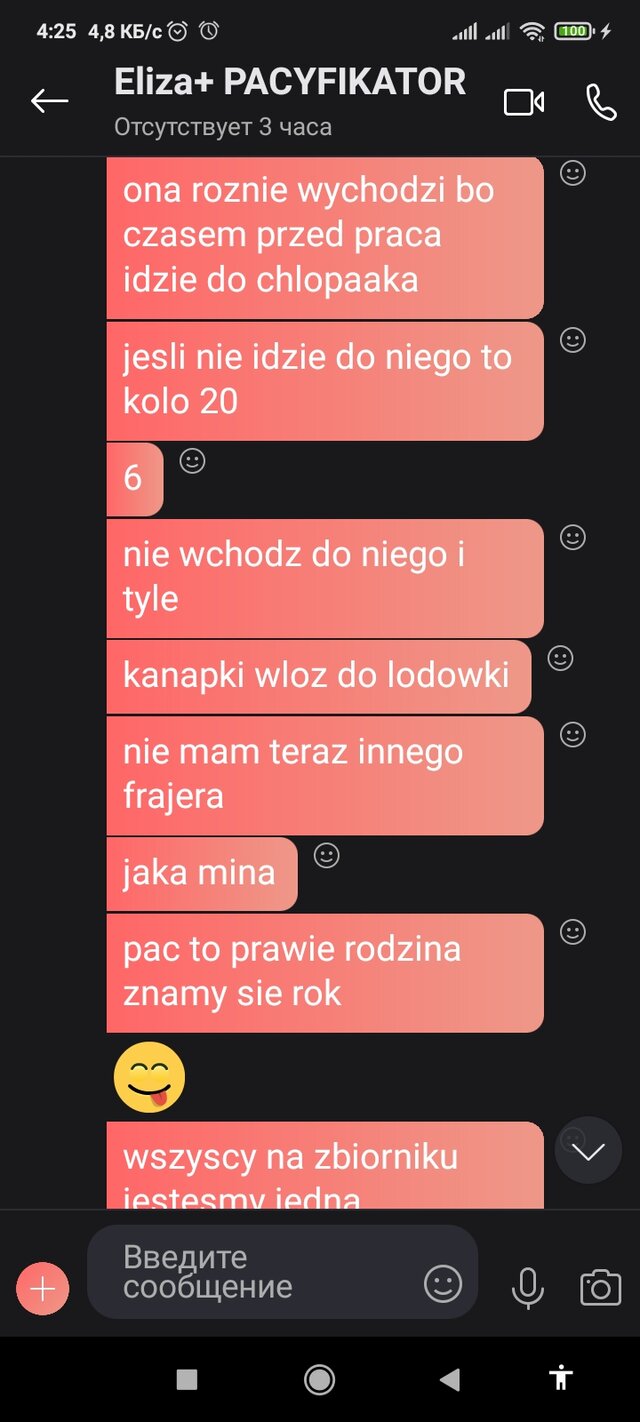Image resolution: width=640 pixels, height=1422 pixels.
Task: Open recent apps from navigation bar
Action: click(187, 1380)
